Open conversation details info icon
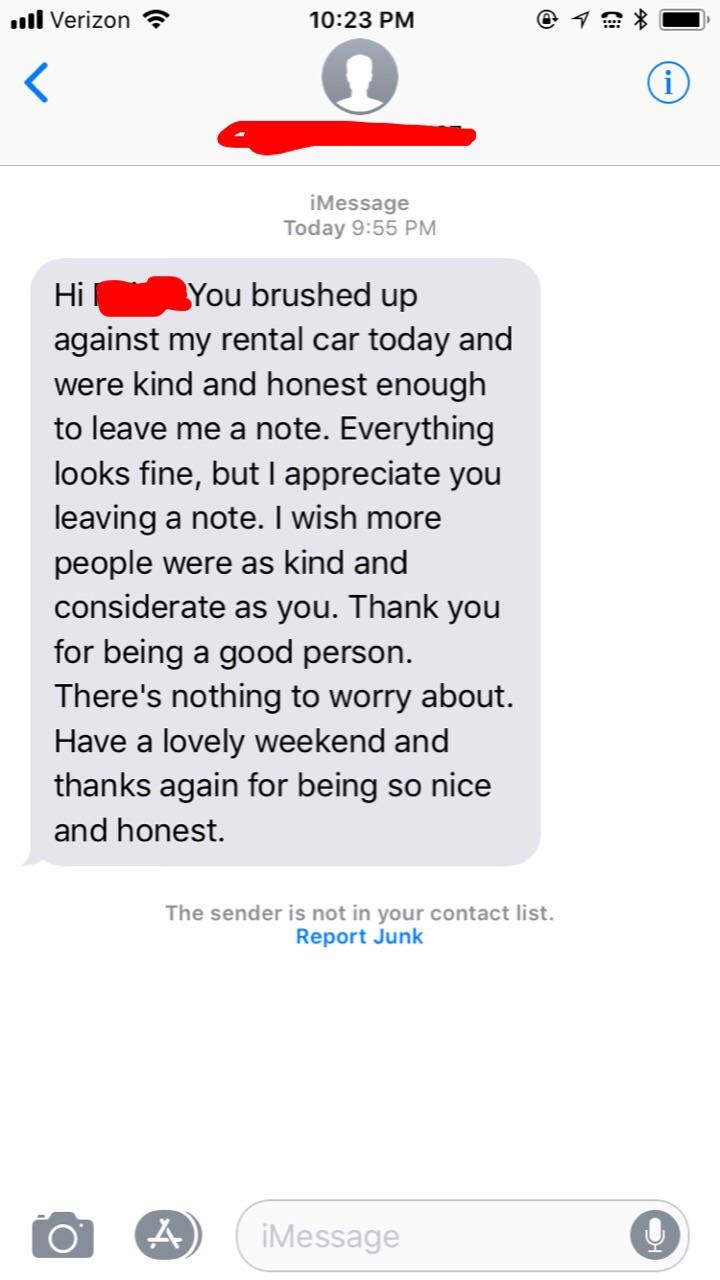 tap(668, 84)
